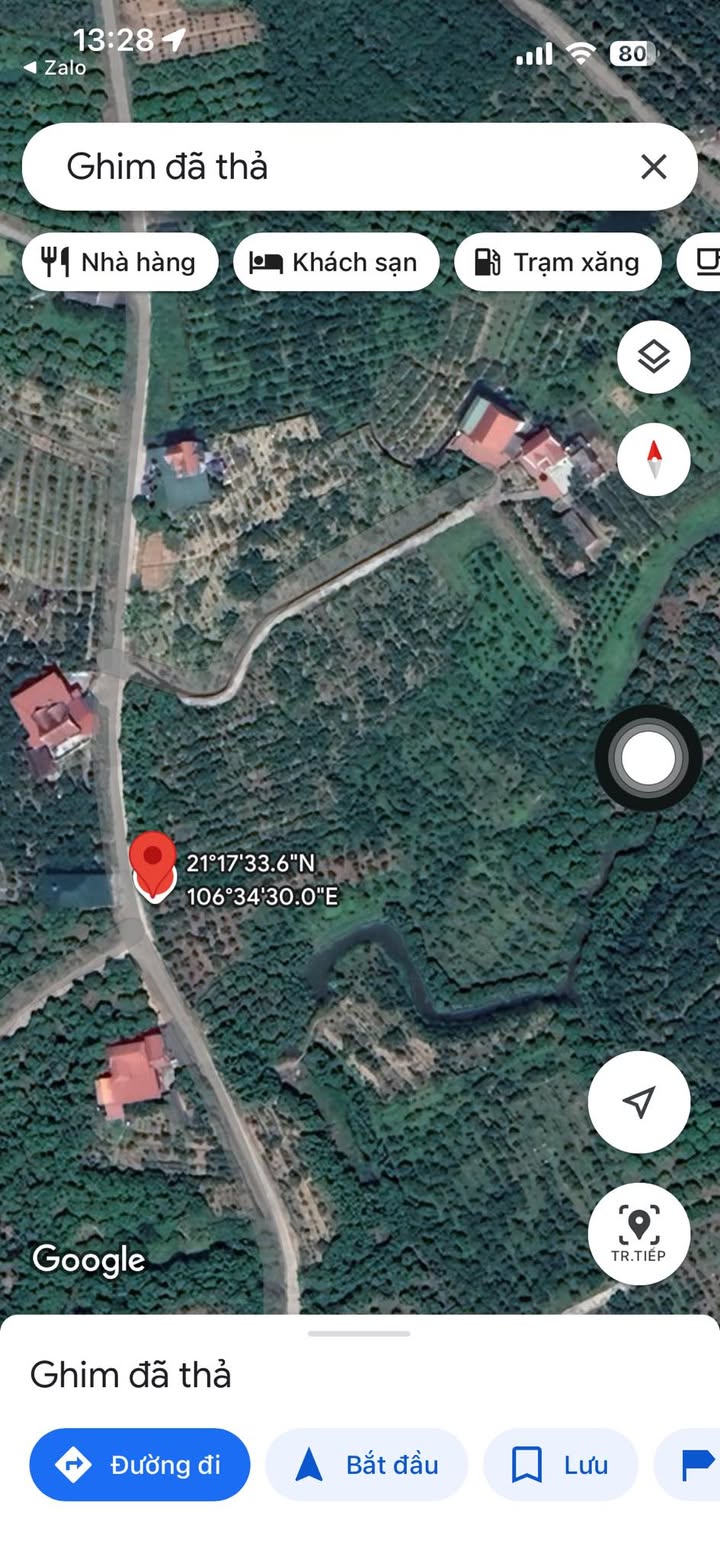Clear the "Ghim đã thả" search box
Image resolution: width=720 pixels, height=1560 pixels.
pyautogui.click(x=653, y=166)
